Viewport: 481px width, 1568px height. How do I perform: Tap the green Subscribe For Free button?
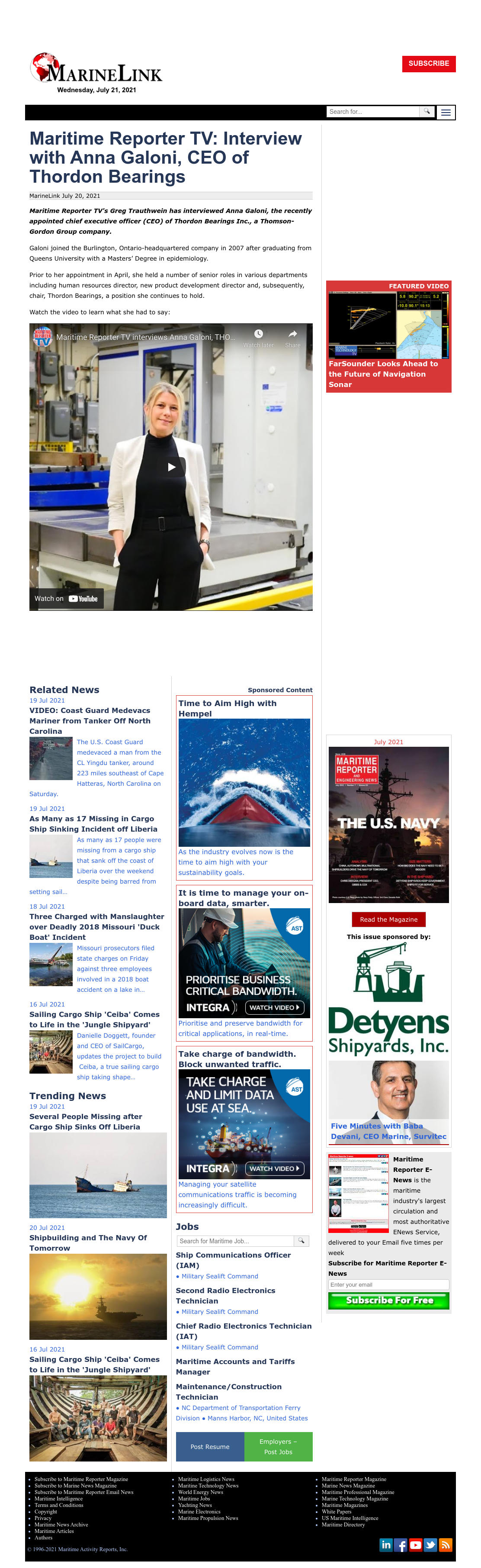pos(388,1300)
